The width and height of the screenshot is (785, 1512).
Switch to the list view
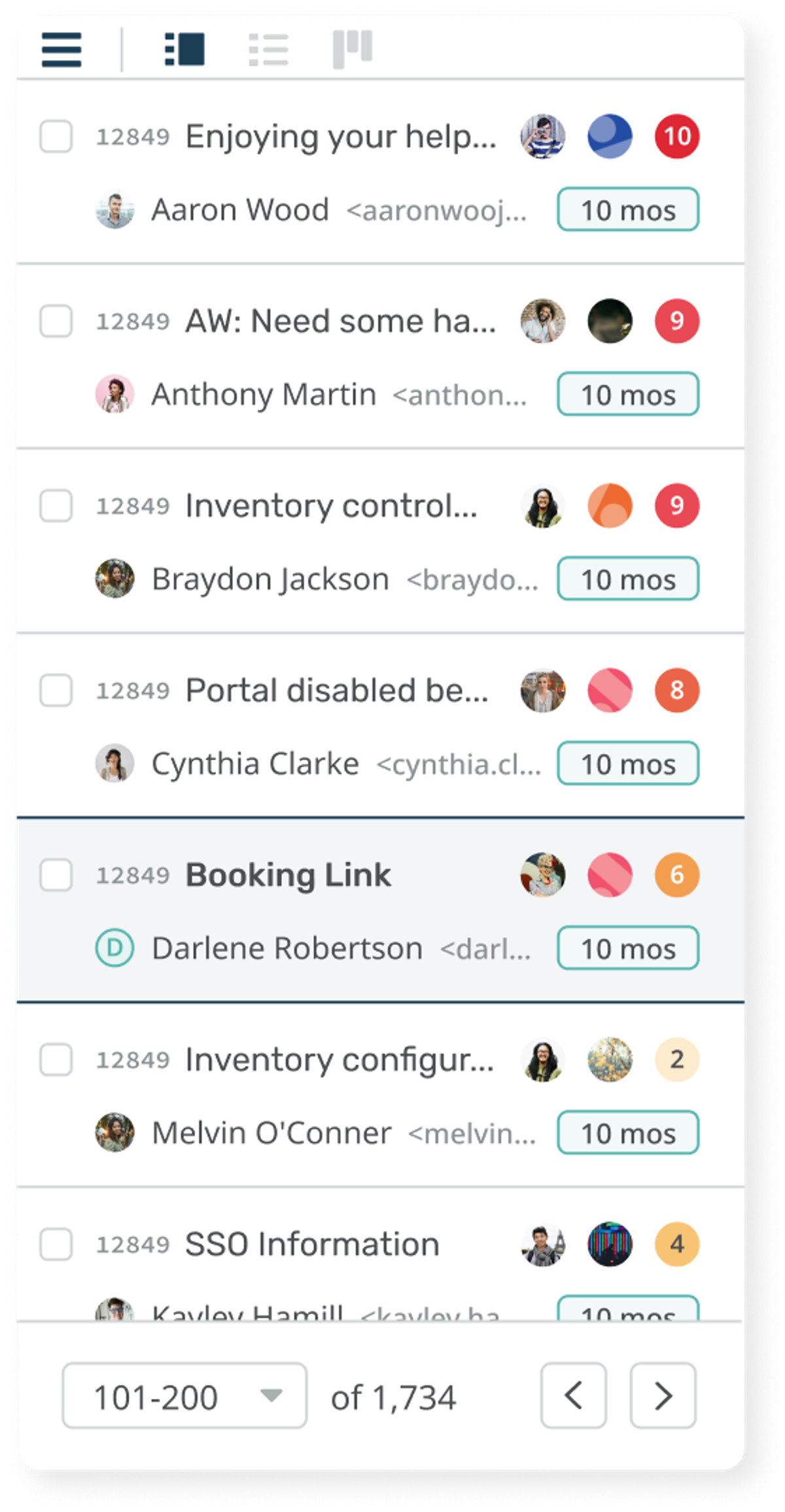(x=268, y=50)
